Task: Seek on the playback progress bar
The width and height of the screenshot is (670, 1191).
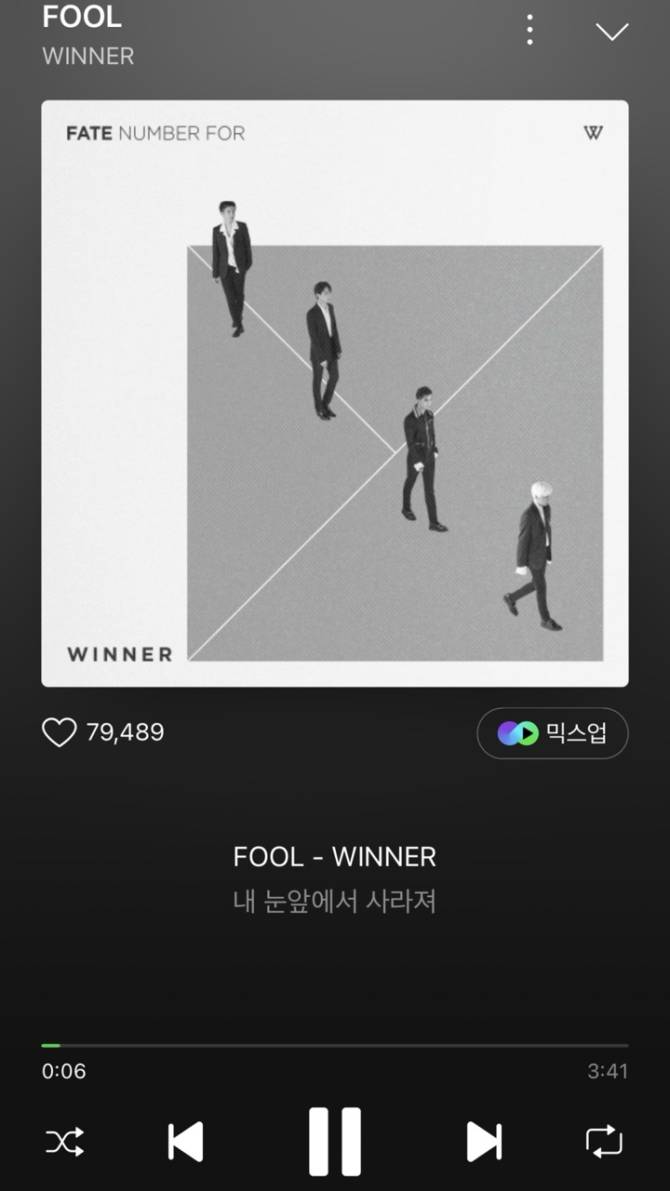Action: click(x=334, y=1046)
